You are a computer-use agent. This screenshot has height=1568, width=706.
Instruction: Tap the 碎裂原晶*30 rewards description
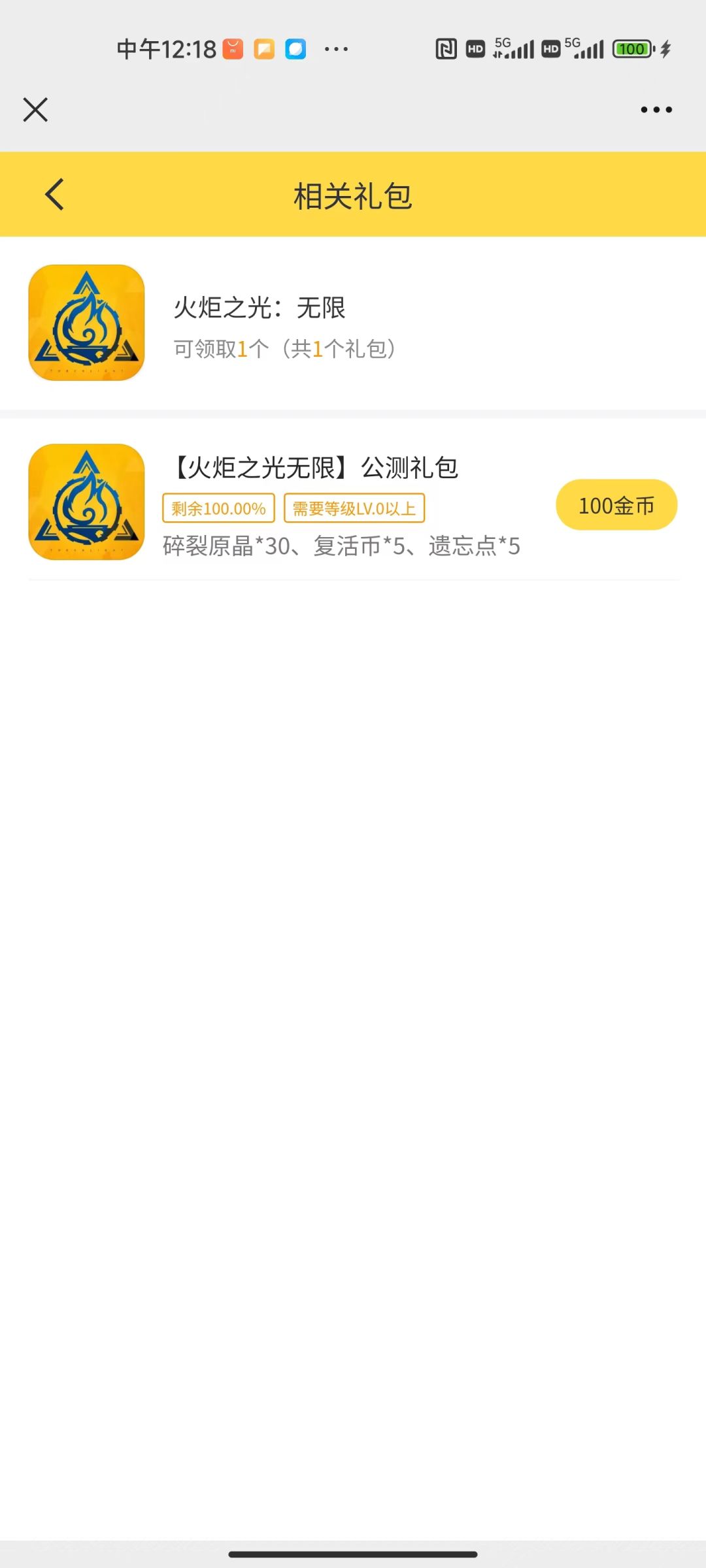(x=340, y=546)
